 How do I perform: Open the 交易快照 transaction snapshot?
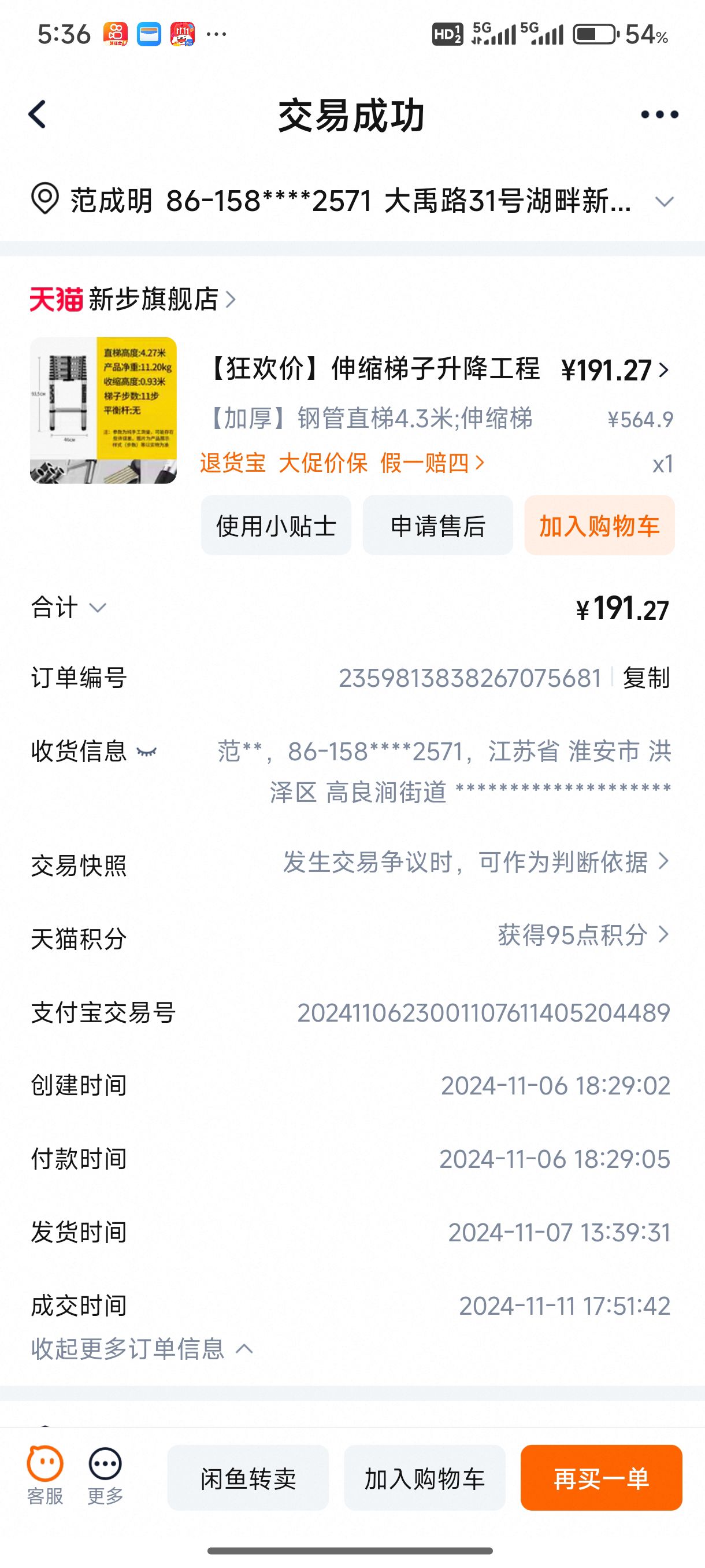(475, 863)
